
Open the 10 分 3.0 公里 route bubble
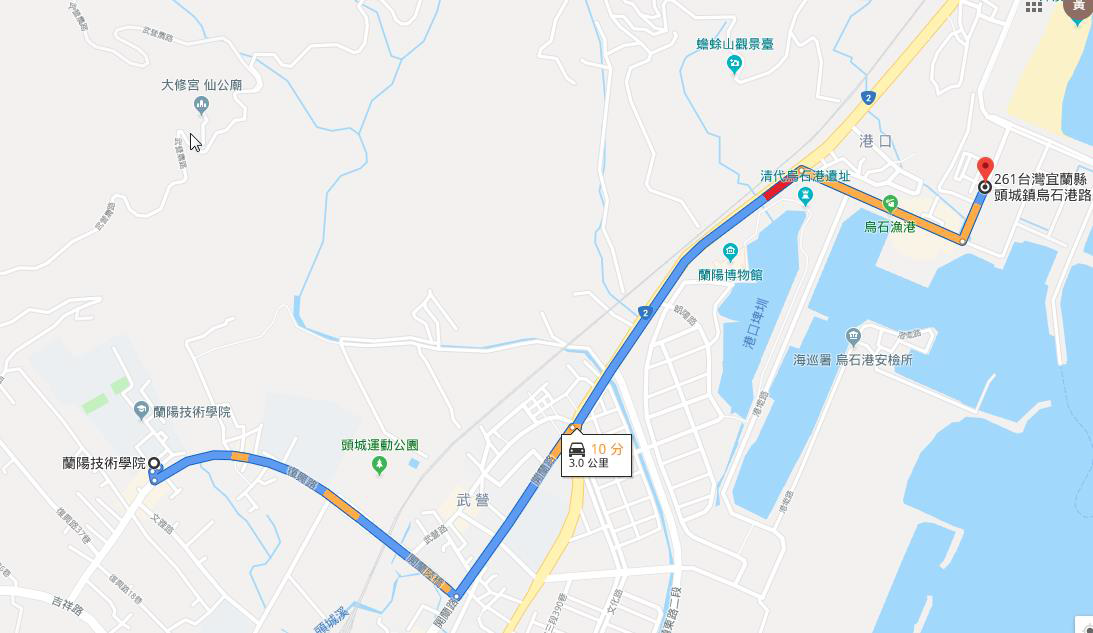coord(596,456)
